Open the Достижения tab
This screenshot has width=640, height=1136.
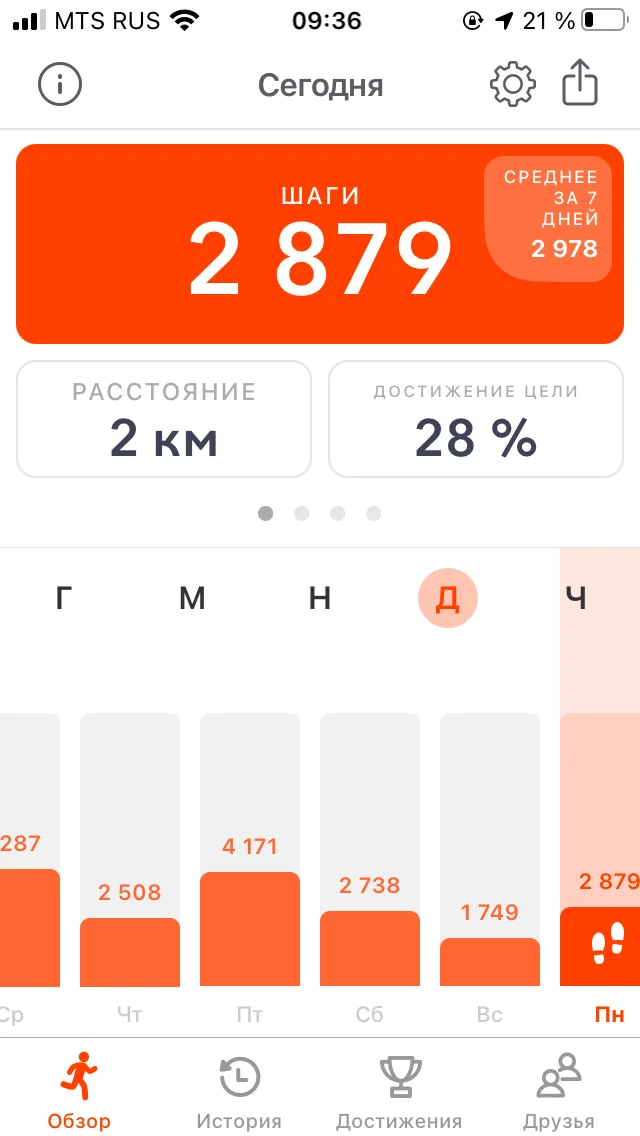[x=399, y=1093]
